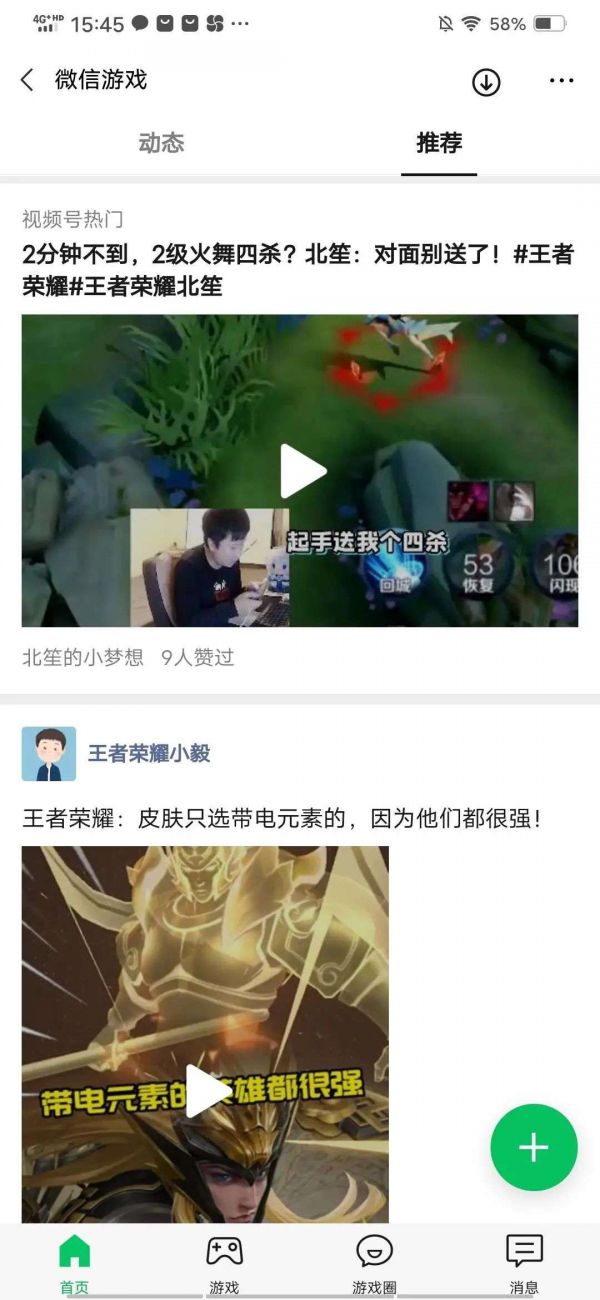This screenshot has width=600, height=1300.
Task: Visit 王者荣耀小毅 username link
Action: pos(149,753)
